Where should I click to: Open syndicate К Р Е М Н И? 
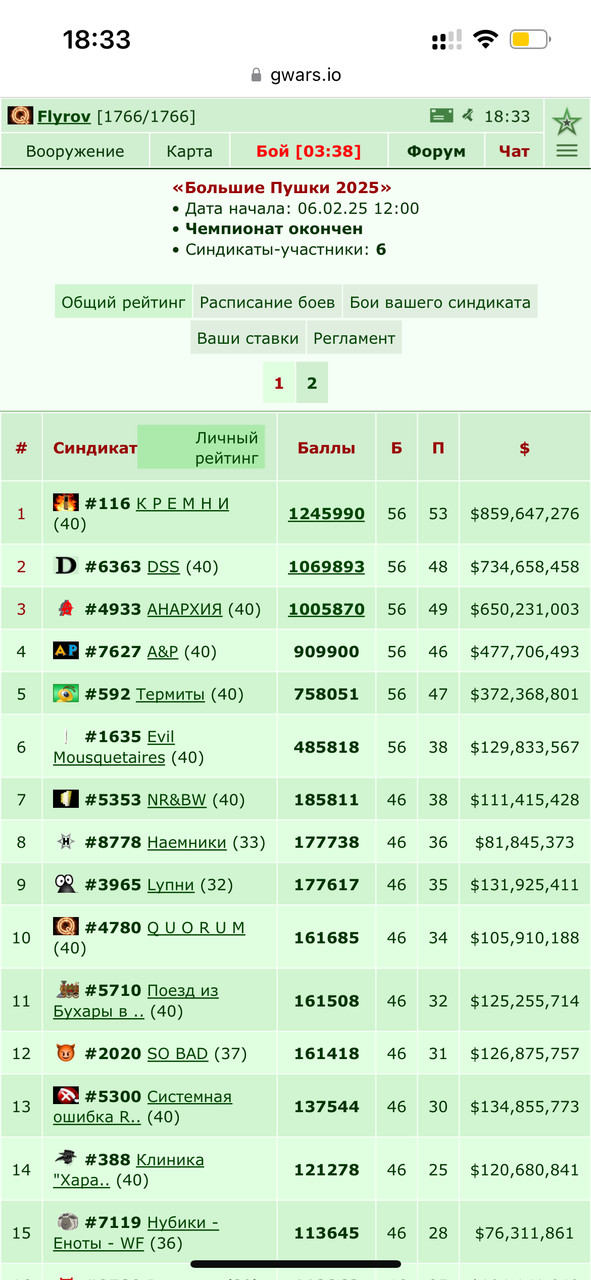(x=183, y=503)
